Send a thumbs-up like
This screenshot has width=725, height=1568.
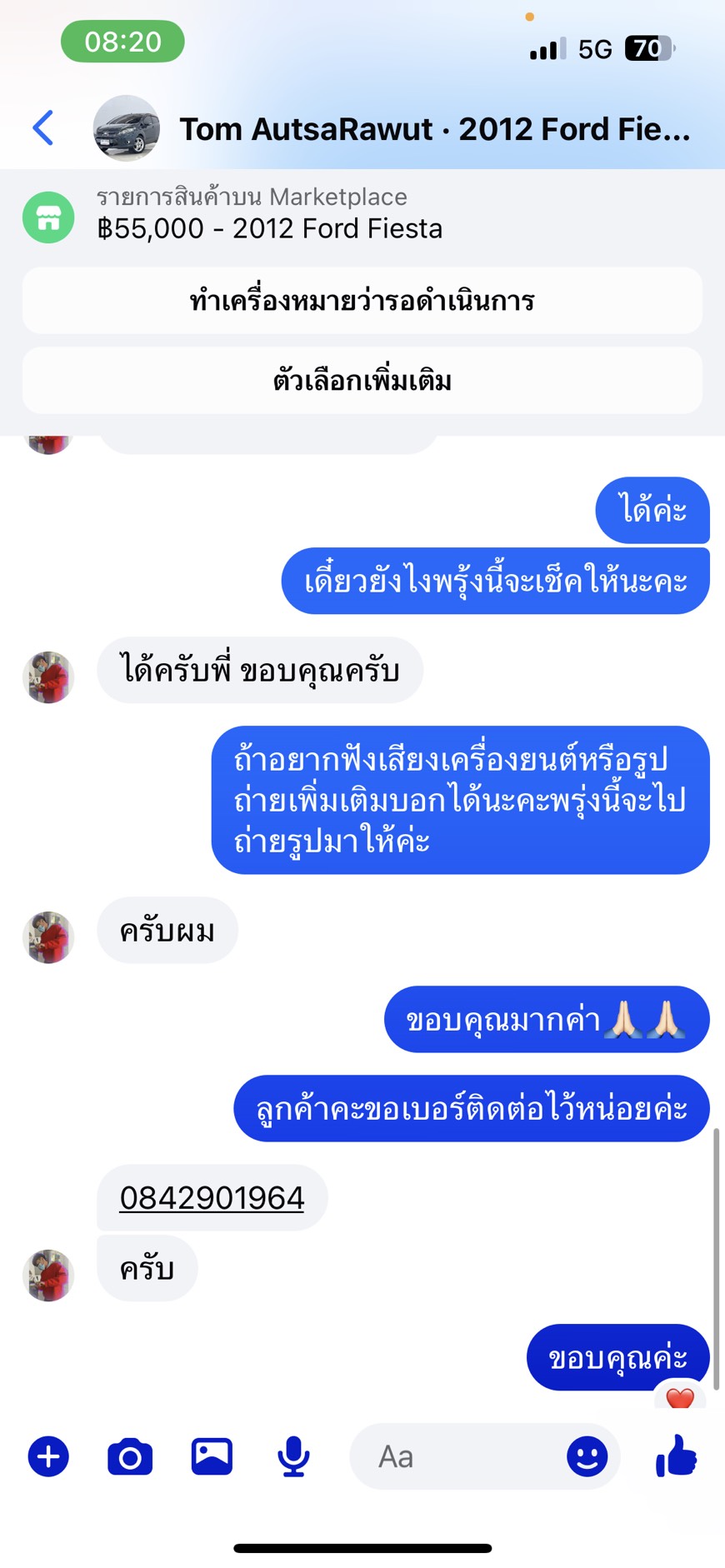click(x=676, y=1456)
